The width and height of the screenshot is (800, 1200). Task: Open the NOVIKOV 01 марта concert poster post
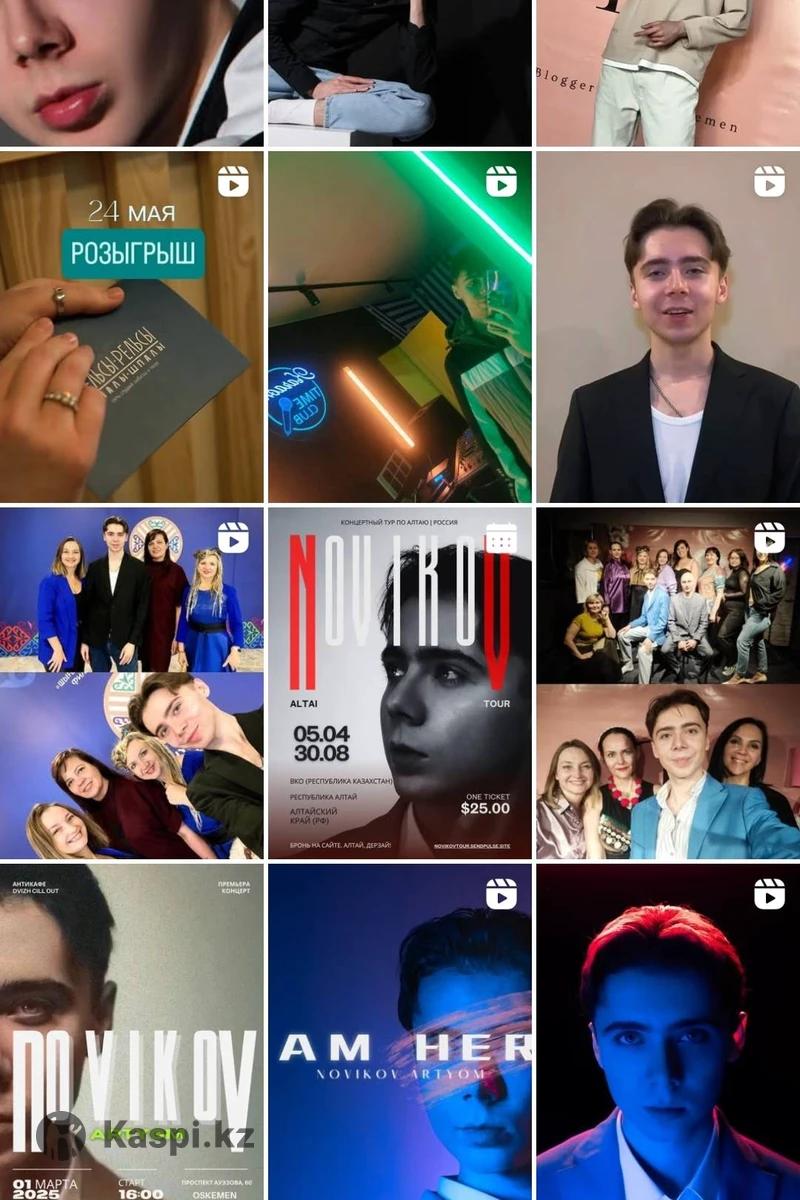point(131,1030)
